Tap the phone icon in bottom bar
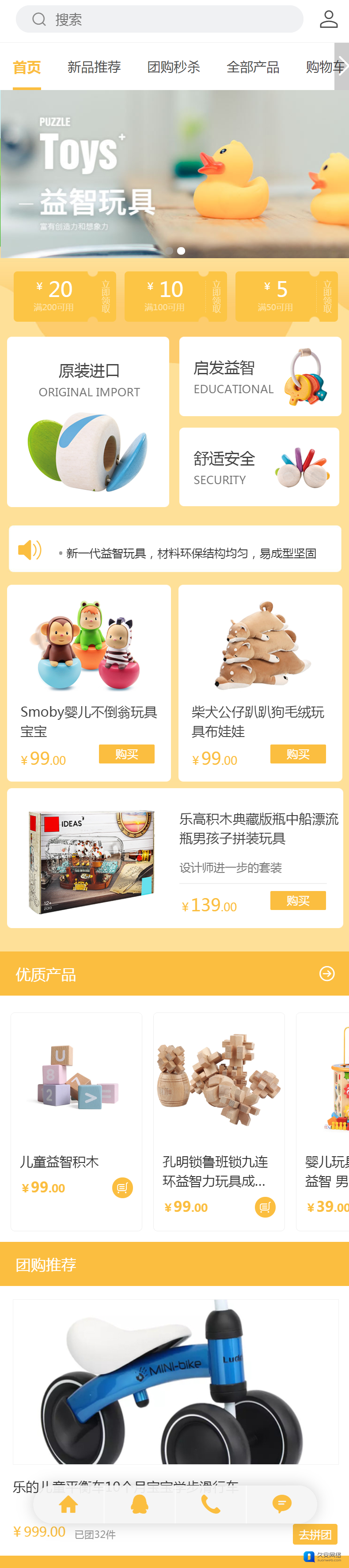The image size is (349, 1568). pos(211,1504)
